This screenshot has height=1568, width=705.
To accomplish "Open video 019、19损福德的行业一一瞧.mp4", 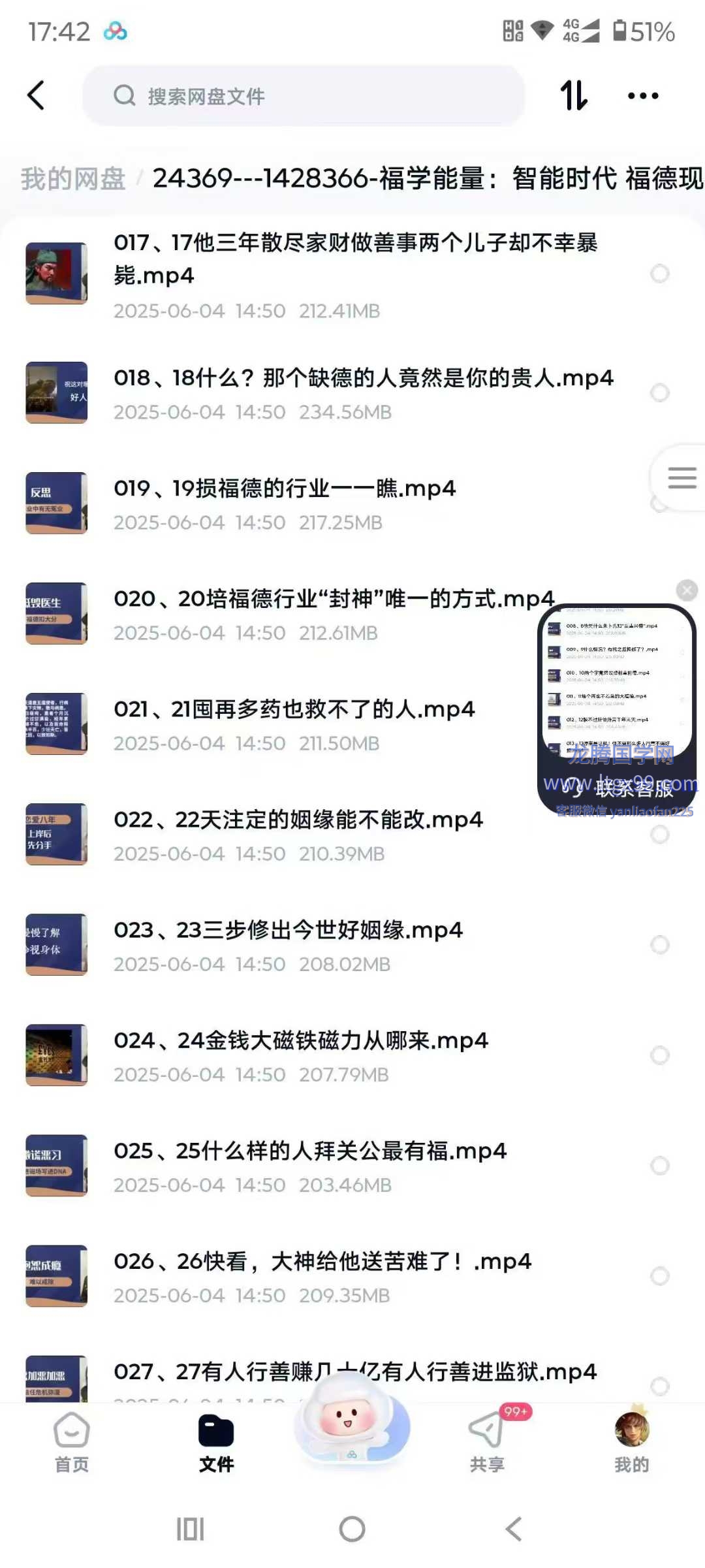I will pyautogui.click(x=285, y=488).
